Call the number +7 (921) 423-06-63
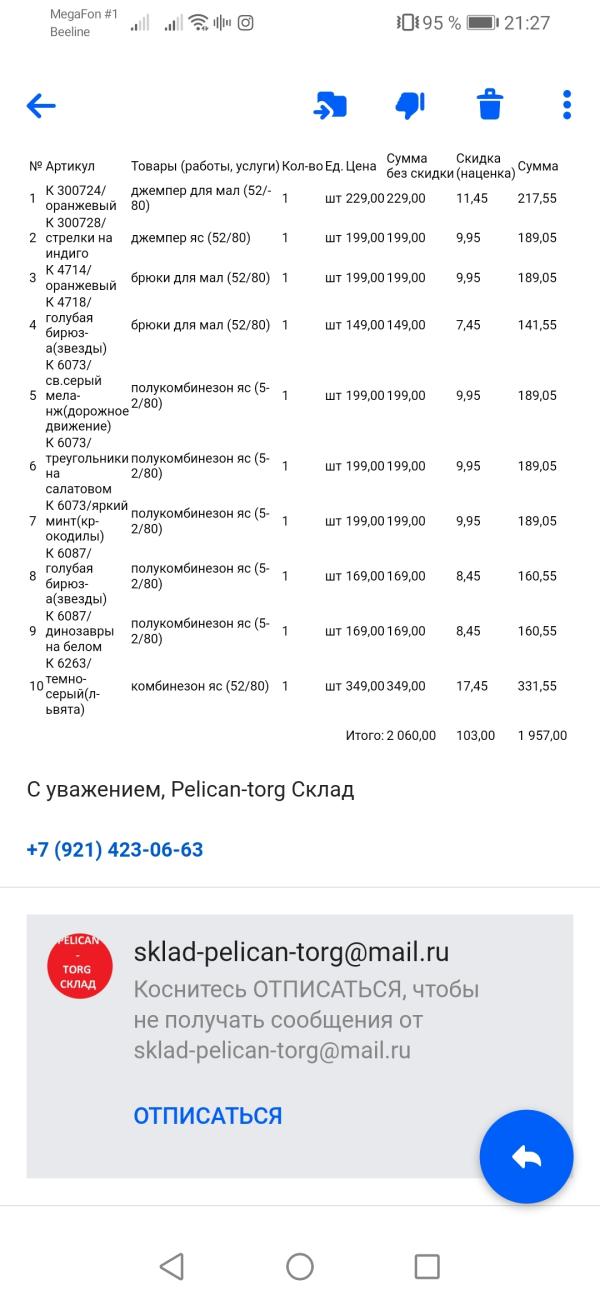 click(115, 850)
